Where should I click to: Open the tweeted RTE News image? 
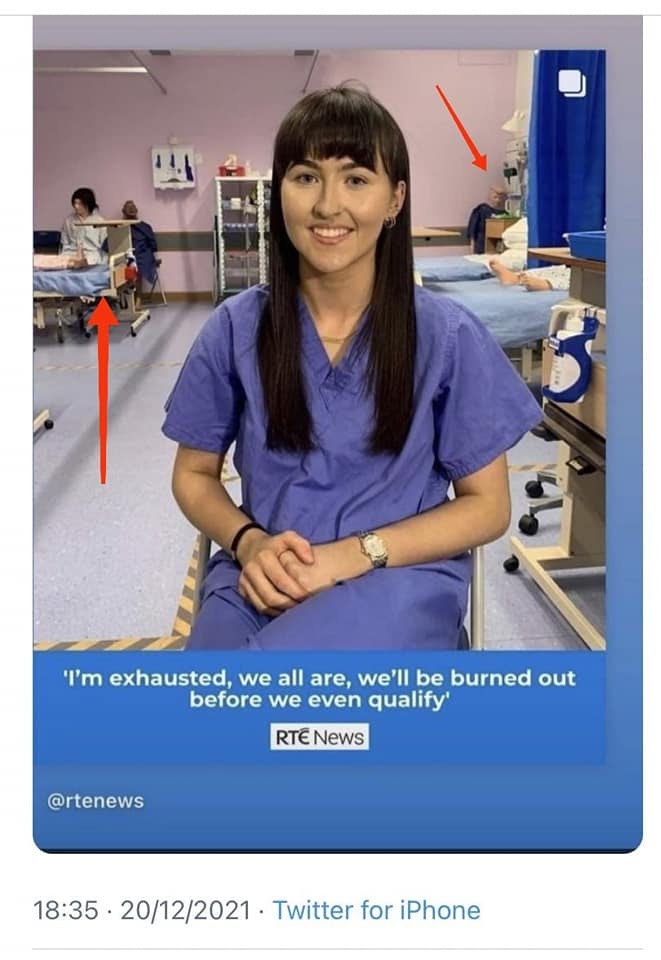coord(320,400)
